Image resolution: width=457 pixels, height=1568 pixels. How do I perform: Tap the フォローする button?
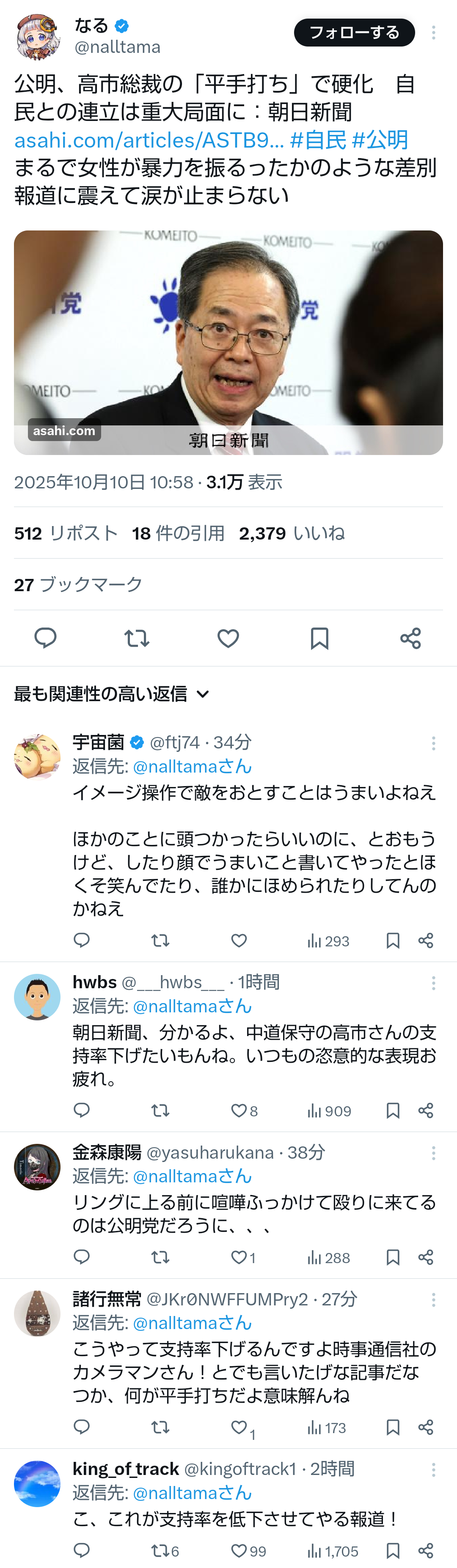[x=354, y=32]
